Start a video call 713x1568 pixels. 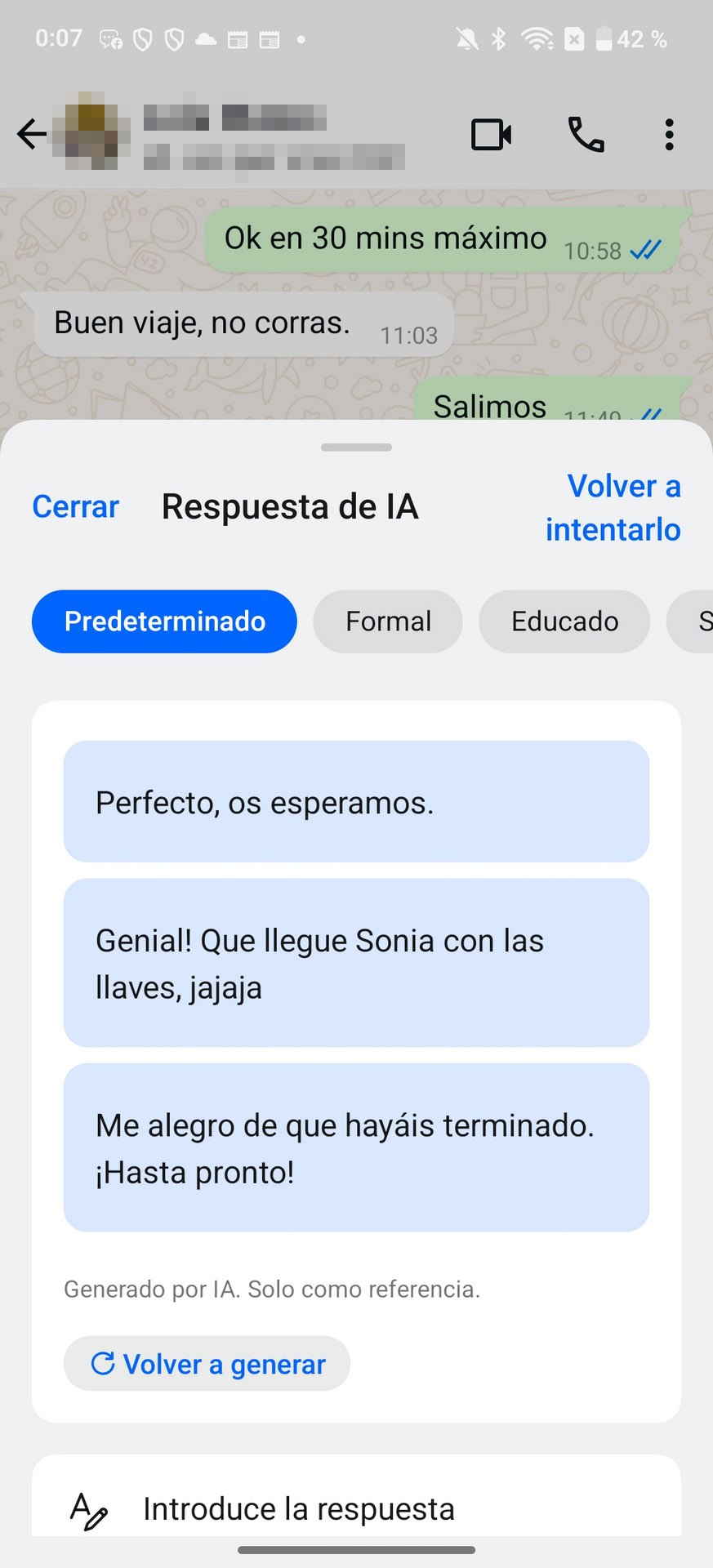pos(492,135)
